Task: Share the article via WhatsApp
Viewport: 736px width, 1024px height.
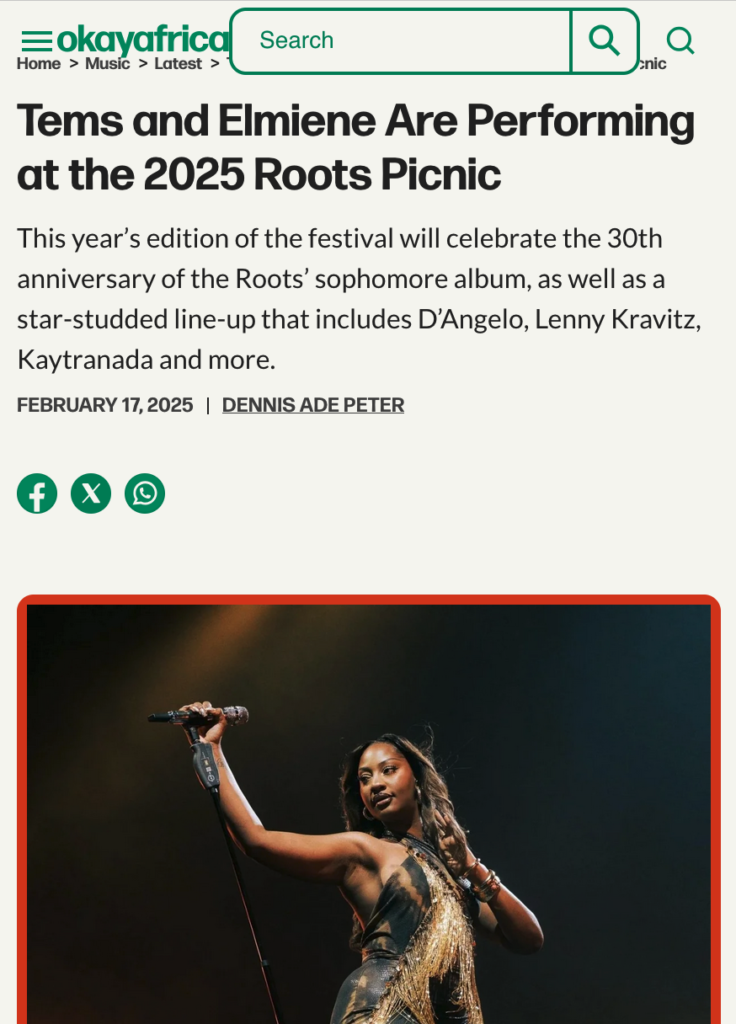Action: click(x=145, y=494)
